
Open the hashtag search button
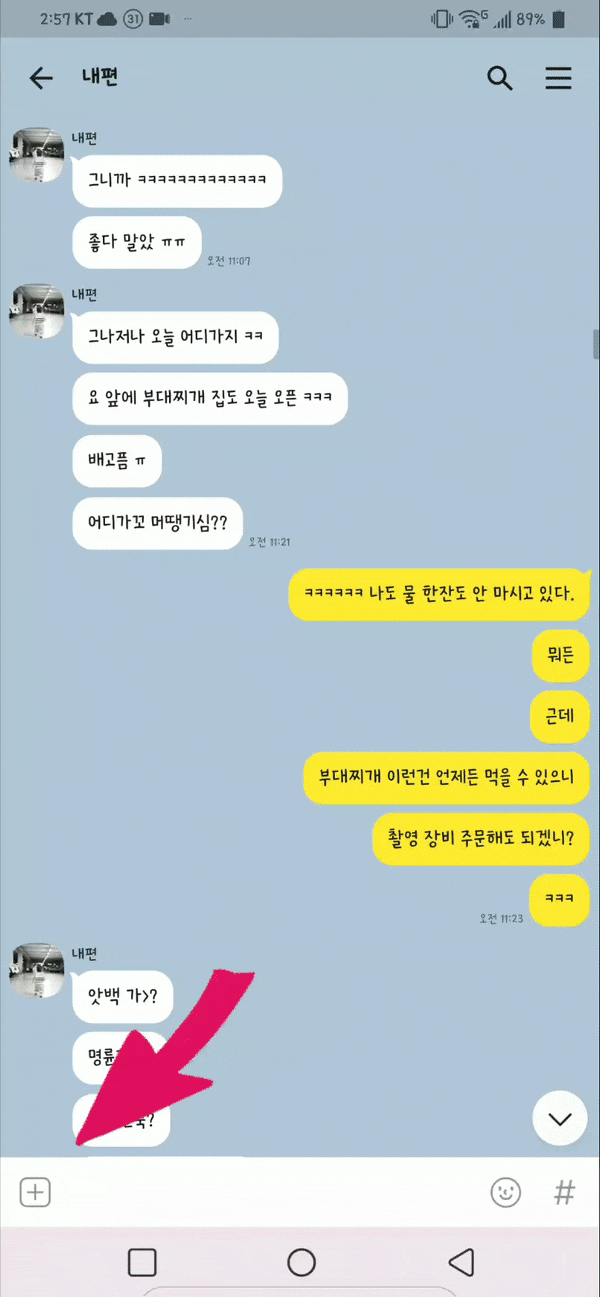pos(565,1191)
